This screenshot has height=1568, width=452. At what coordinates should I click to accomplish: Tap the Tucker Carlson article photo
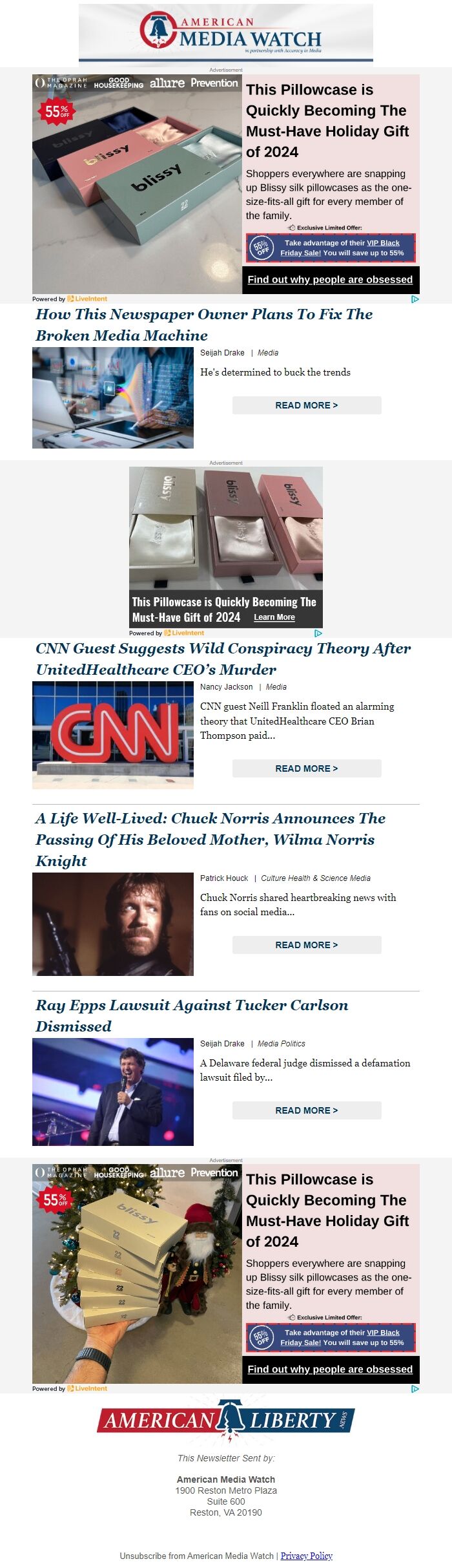pyautogui.click(x=113, y=1092)
